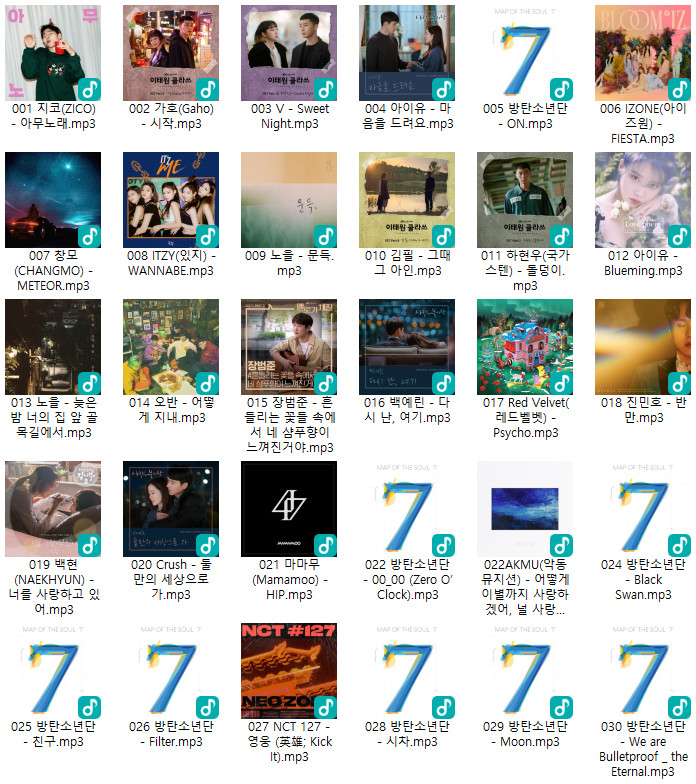This screenshot has height=784, width=696.
Task: Open 008 ITZY WANNABE.mp3
Action: pos(170,199)
